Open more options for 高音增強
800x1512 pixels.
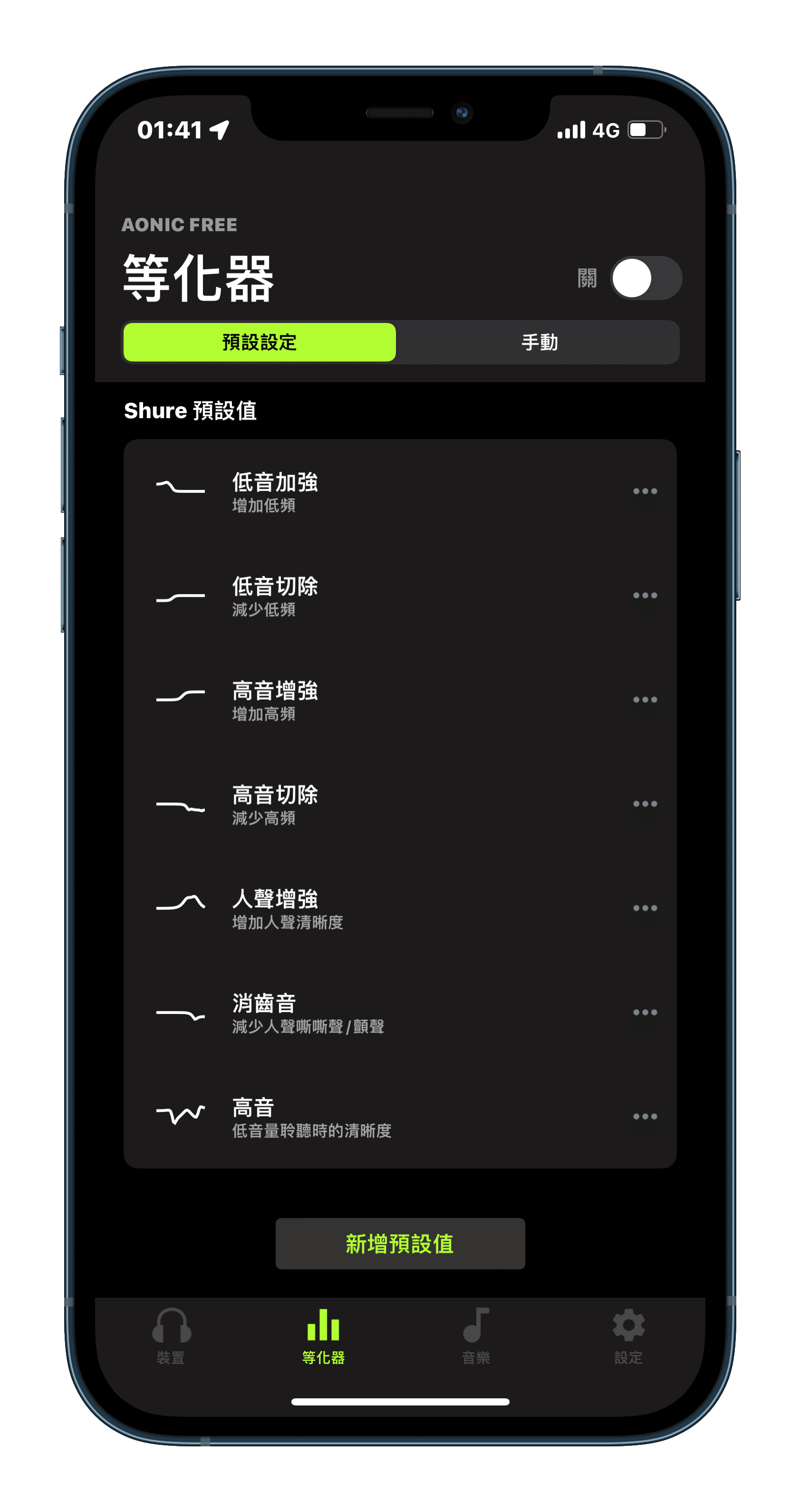coord(645,700)
